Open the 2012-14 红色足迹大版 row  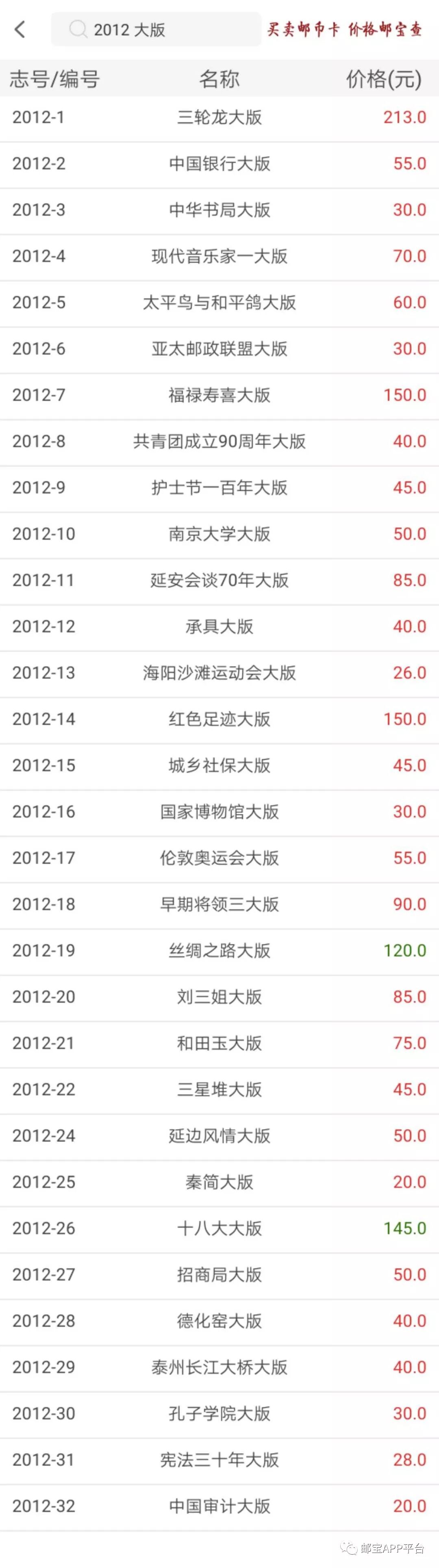click(x=219, y=719)
